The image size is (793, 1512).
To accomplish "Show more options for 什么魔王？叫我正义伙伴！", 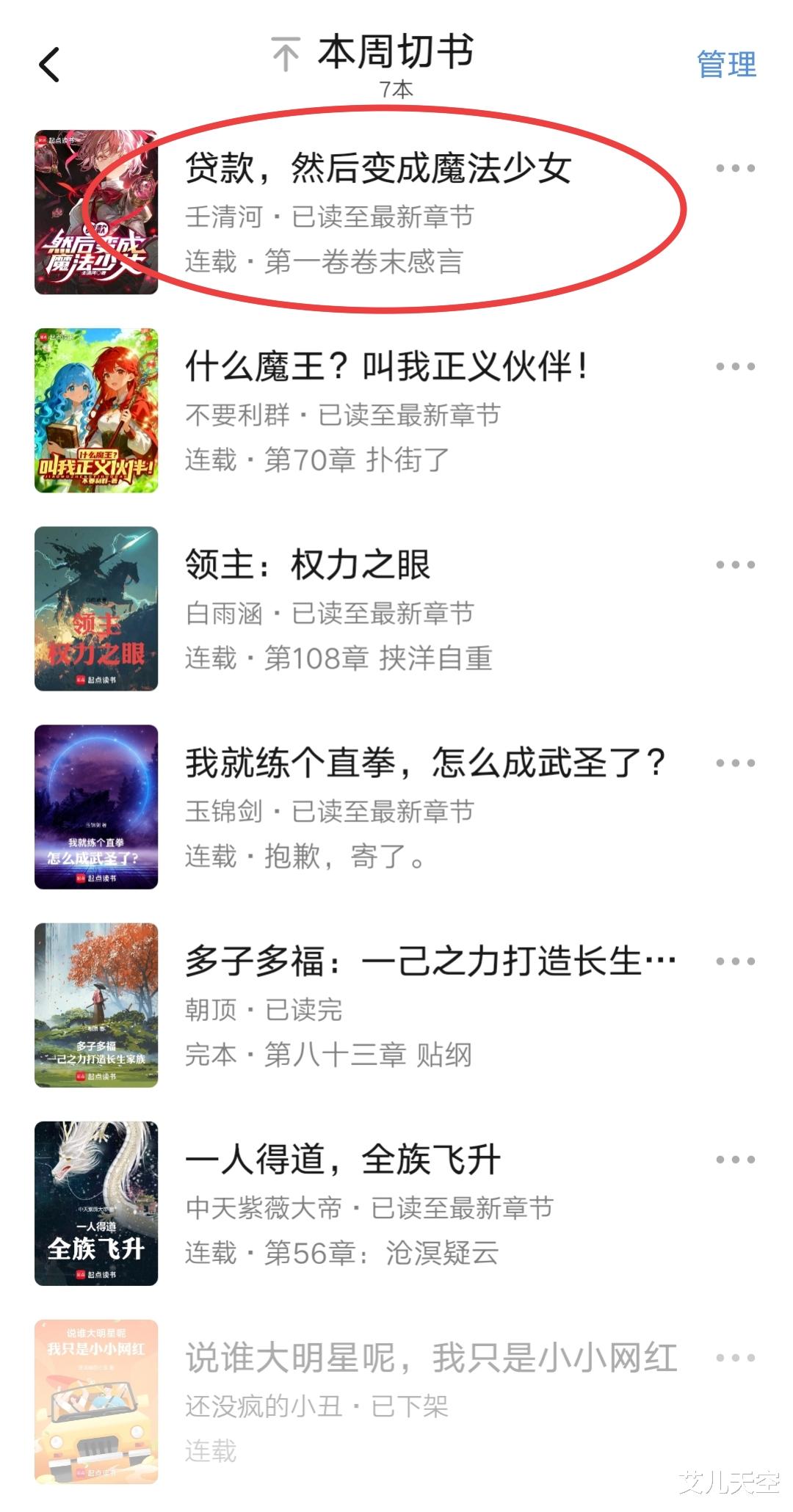I will pos(735,367).
